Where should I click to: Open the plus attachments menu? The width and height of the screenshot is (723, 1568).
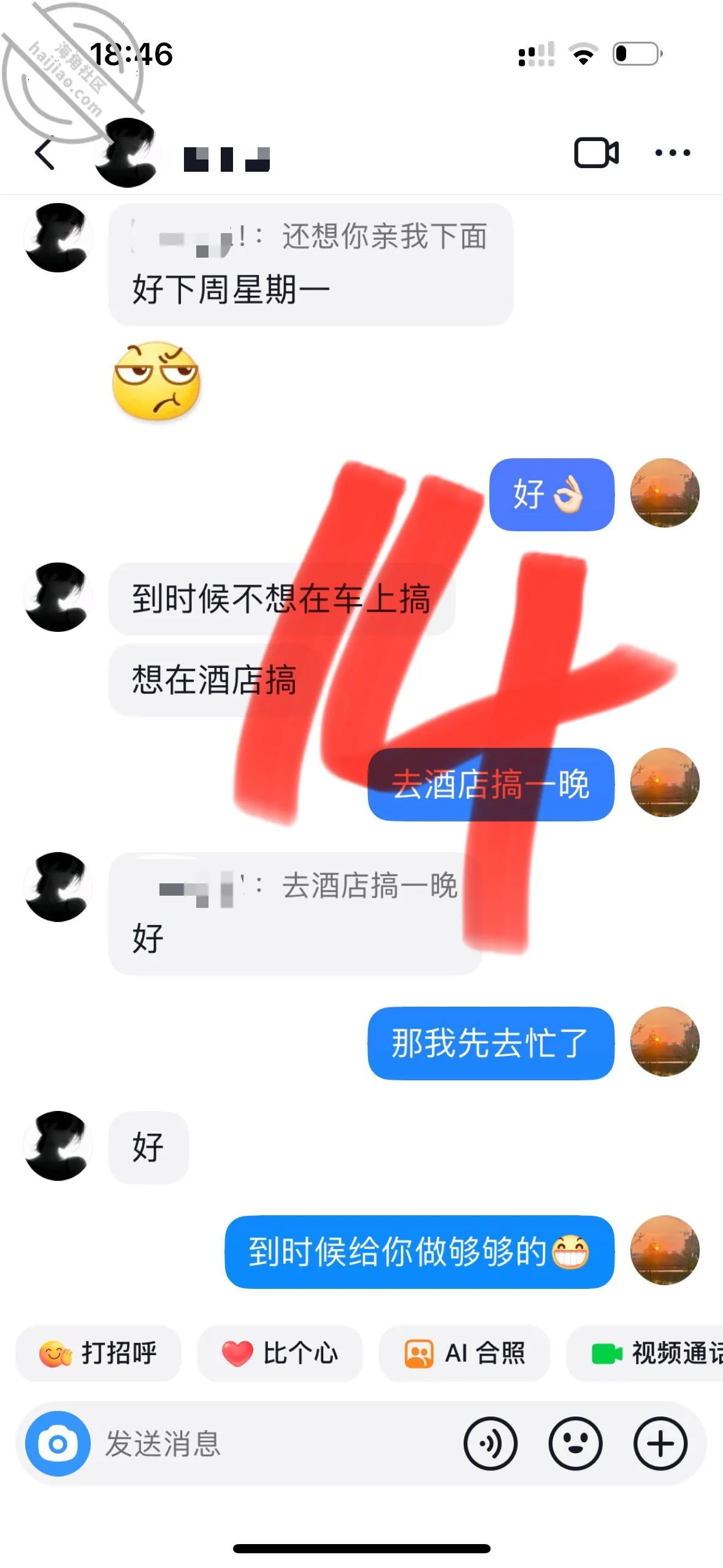click(x=660, y=1443)
